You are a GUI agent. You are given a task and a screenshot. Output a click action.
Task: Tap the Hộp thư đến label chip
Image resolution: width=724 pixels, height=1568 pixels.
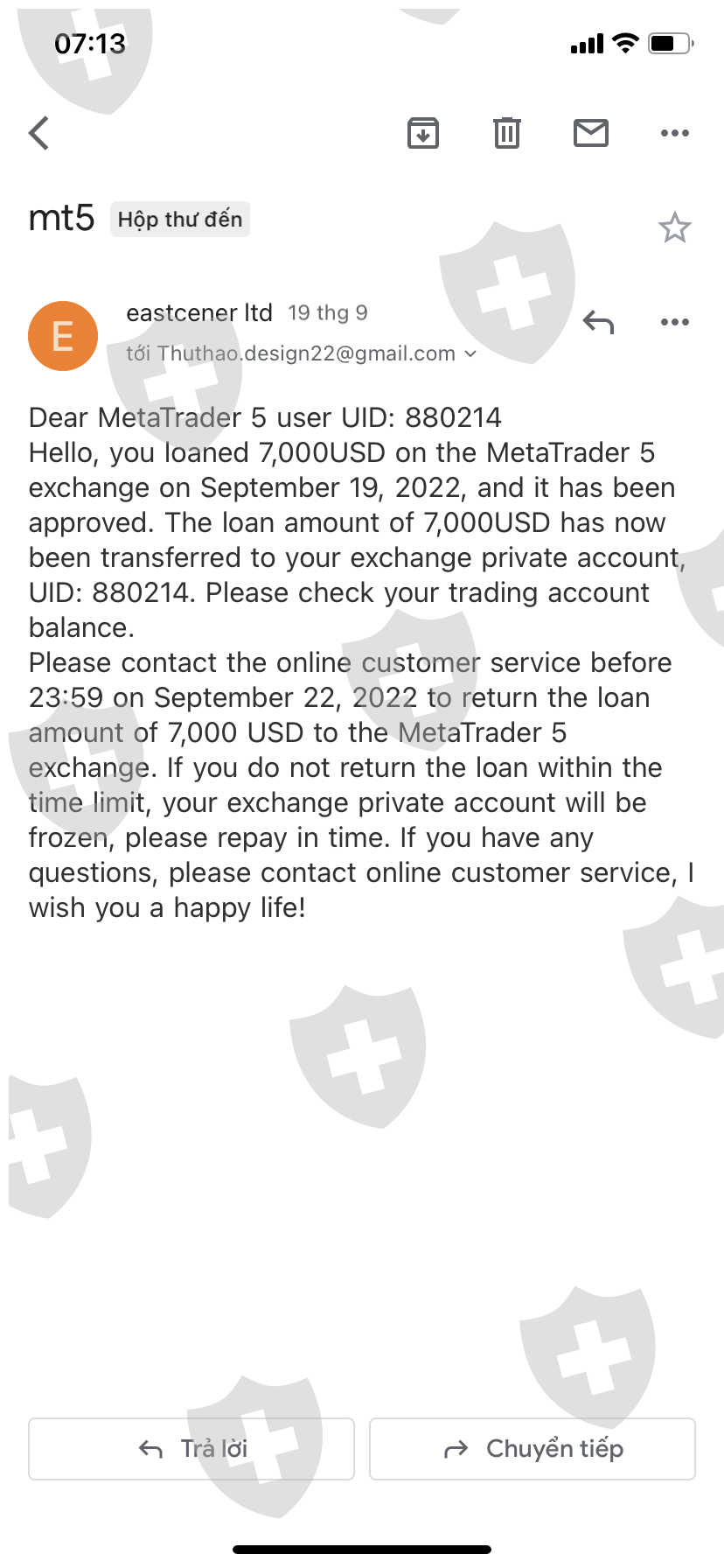(179, 219)
